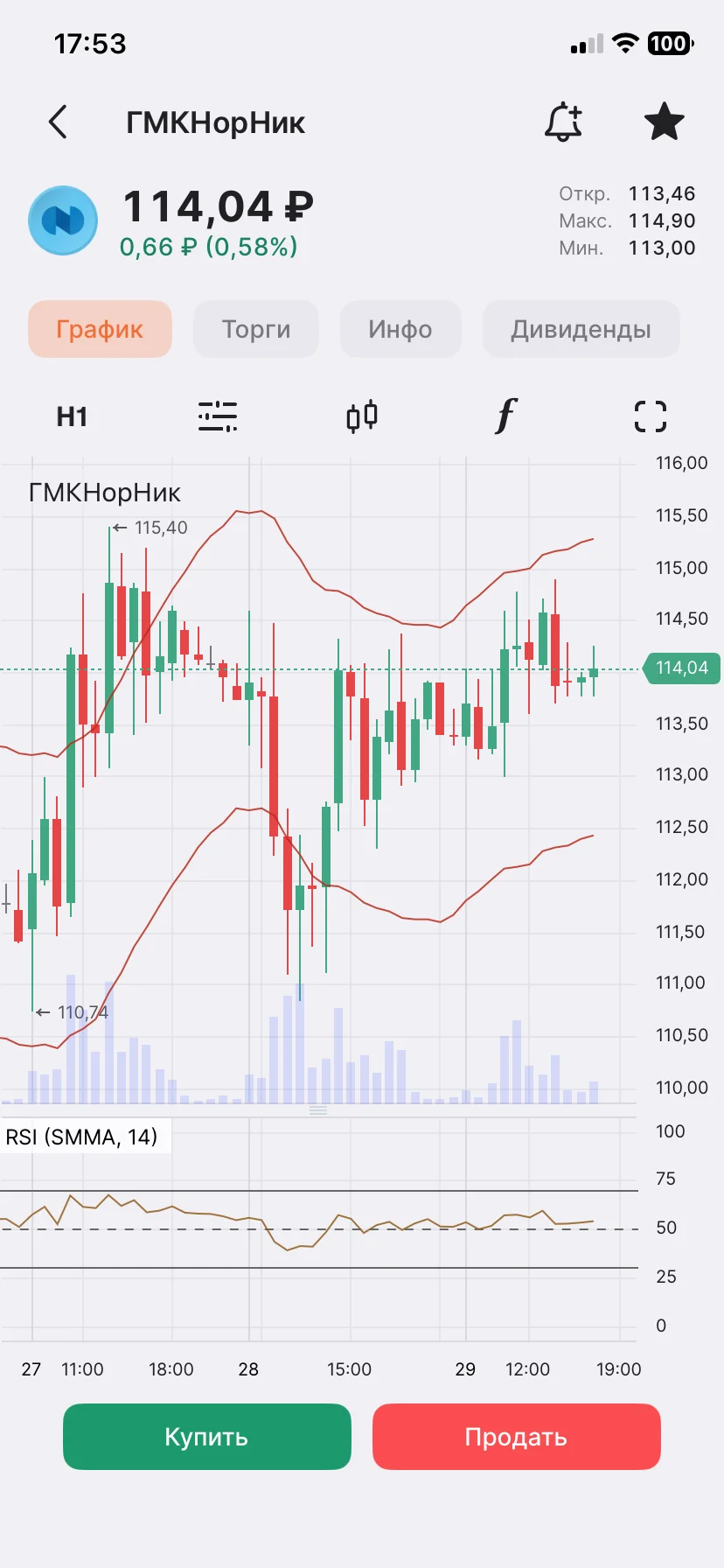Select the График tab

click(100, 329)
